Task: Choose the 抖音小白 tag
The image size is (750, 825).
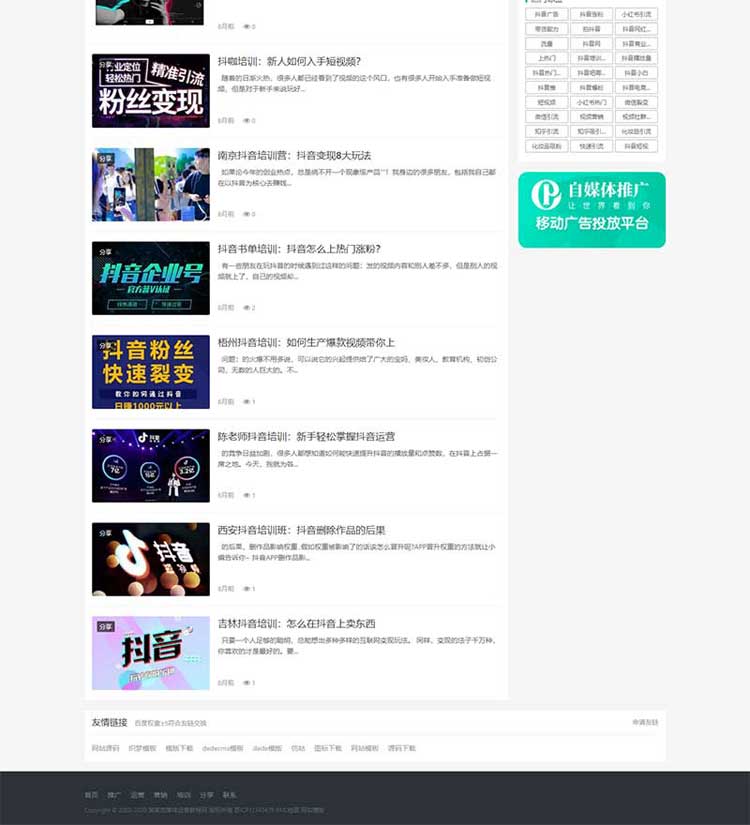Action: click(x=636, y=73)
